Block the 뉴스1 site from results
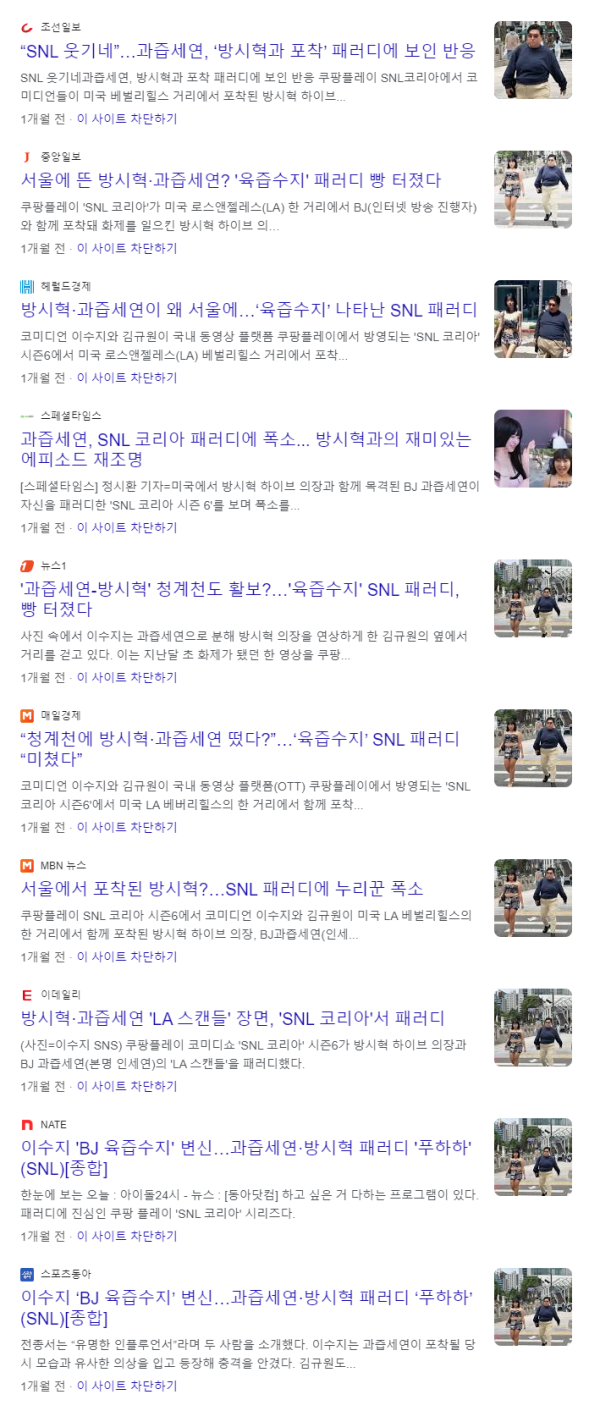This screenshot has width=600, height=1411. pos(127,677)
